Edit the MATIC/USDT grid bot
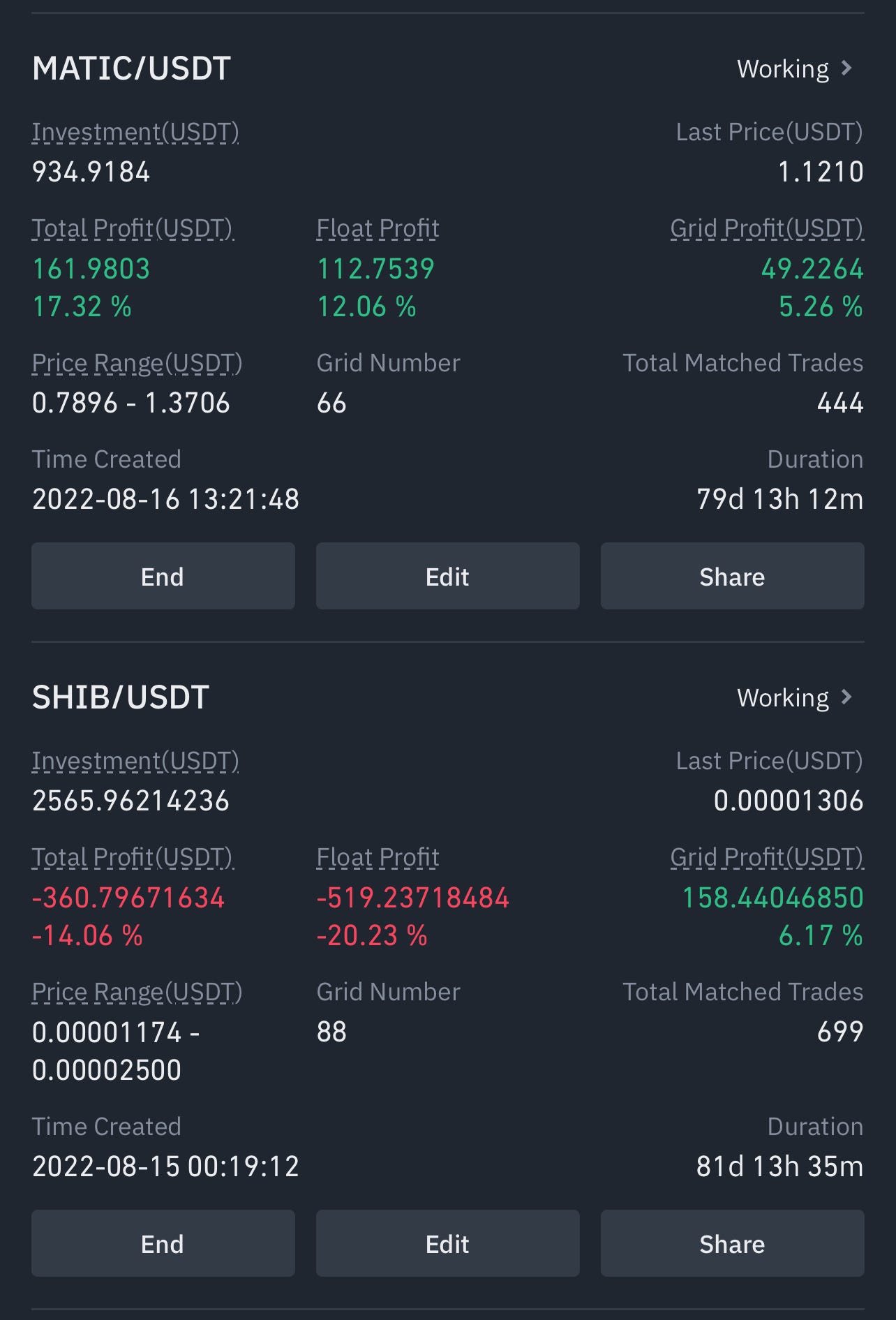The width and height of the screenshot is (896, 1320). click(447, 575)
